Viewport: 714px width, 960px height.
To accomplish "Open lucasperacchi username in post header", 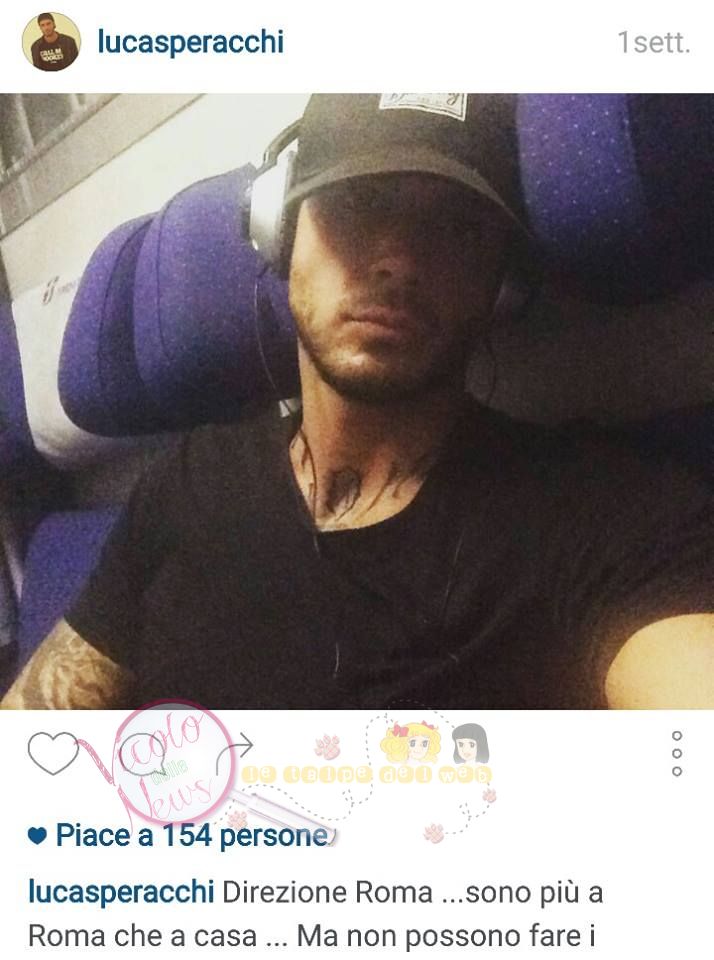I will [191, 42].
